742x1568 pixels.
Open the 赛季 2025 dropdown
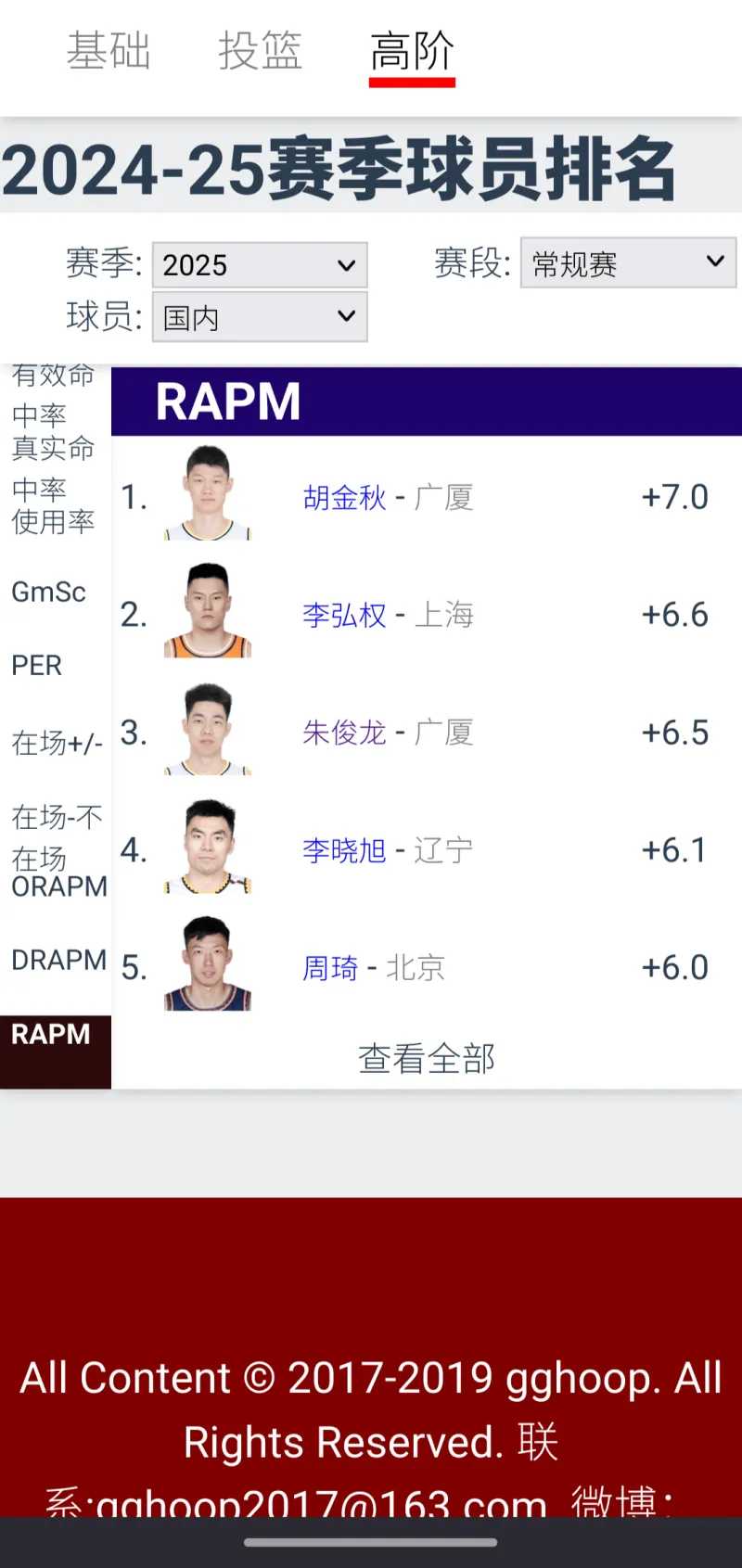point(260,265)
